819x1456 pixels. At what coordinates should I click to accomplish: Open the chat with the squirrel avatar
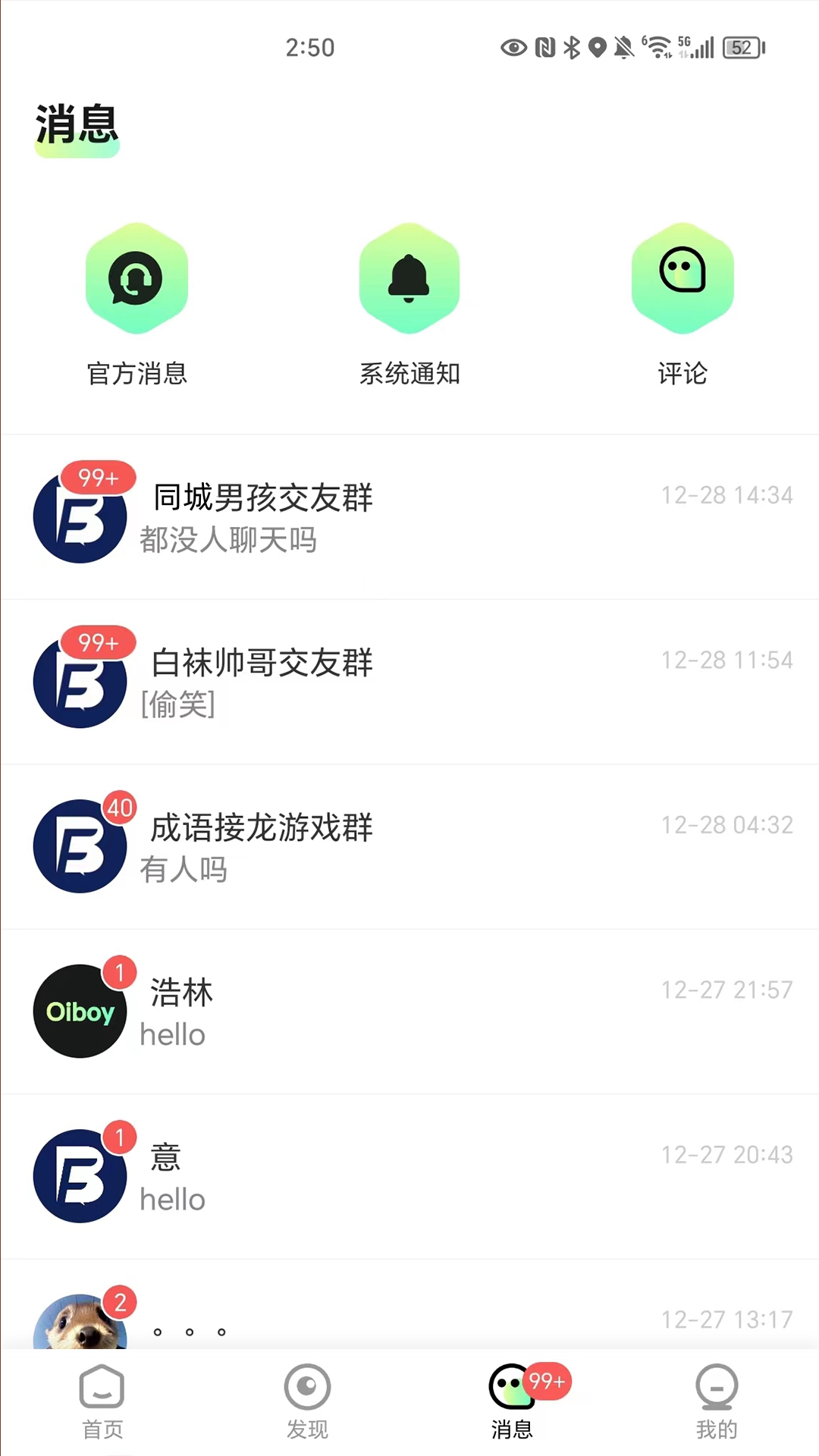(x=409, y=1318)
